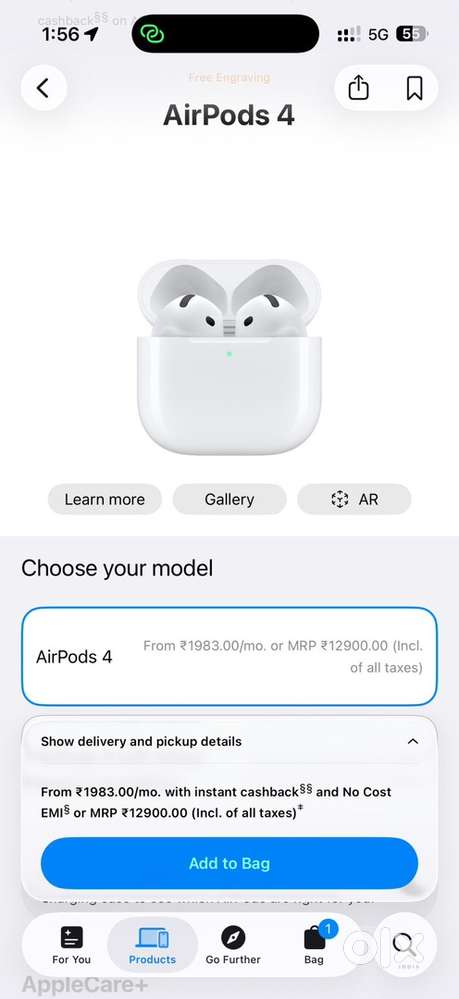Open the Go Further tab
The width and height of the screenshot is (459, 999).
(x=233, y=945)
